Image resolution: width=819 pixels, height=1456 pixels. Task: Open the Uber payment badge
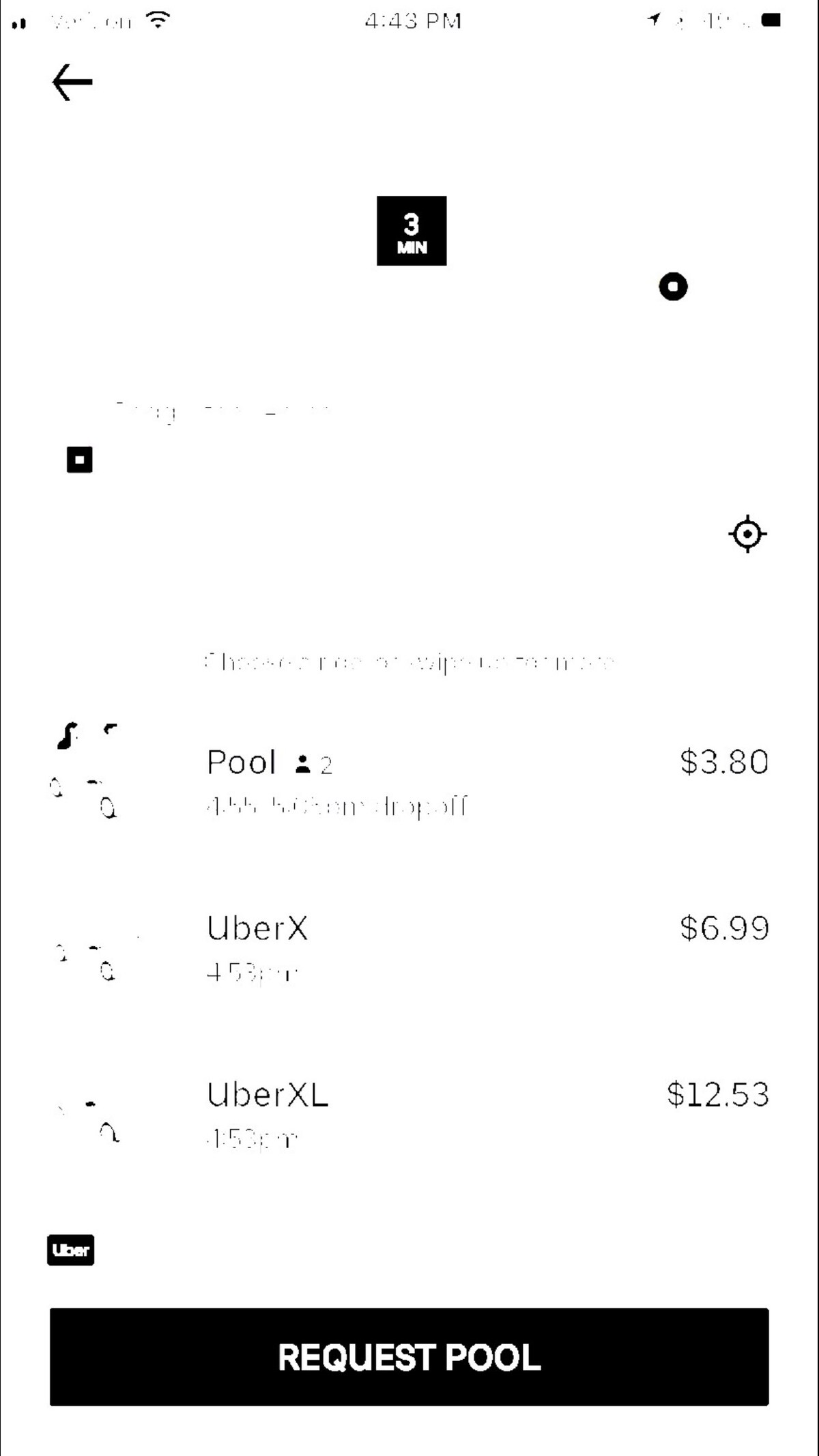coord(71,1250)
